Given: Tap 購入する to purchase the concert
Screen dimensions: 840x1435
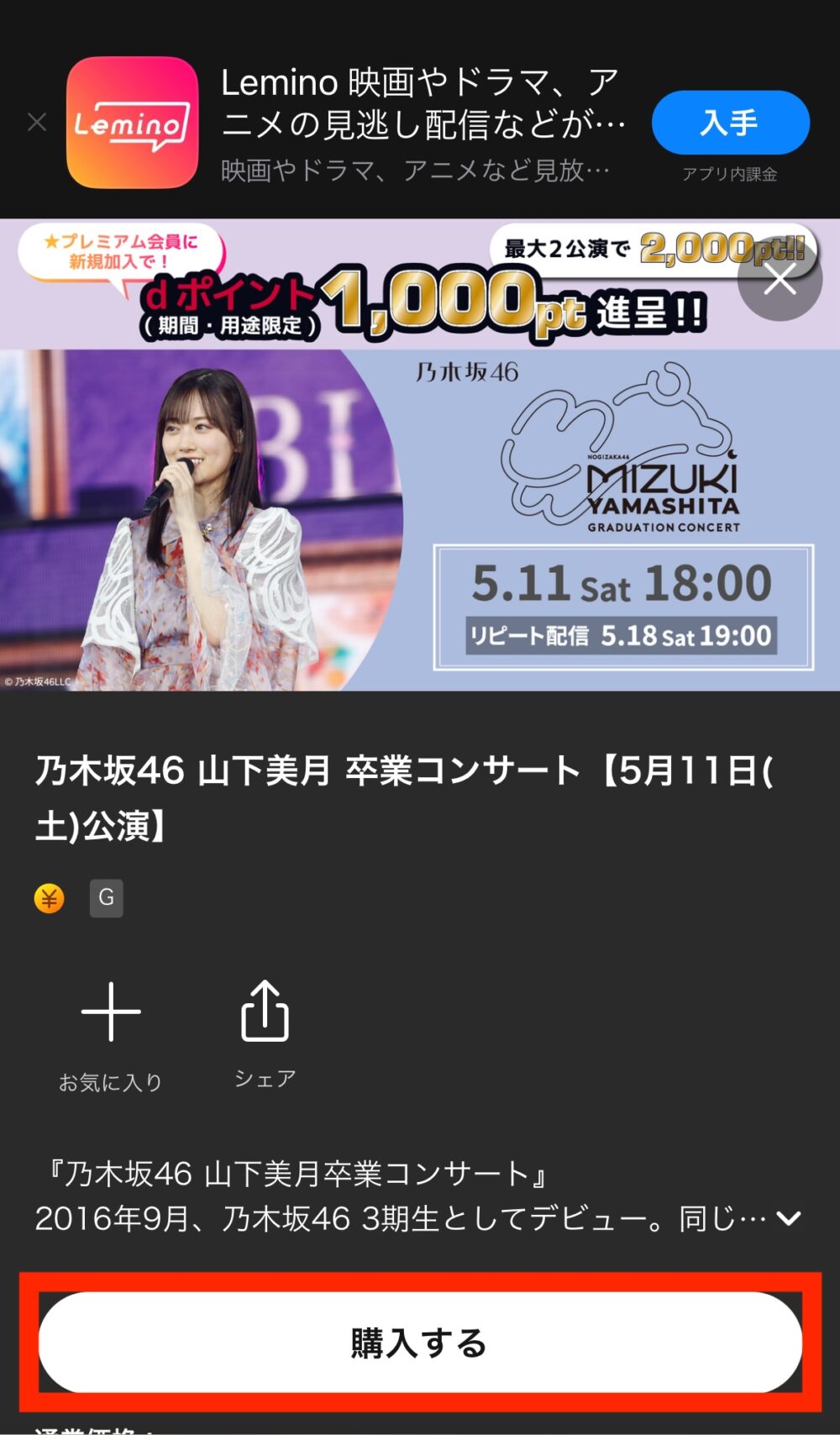Looking at the screenshot, I should [420, 1343].
